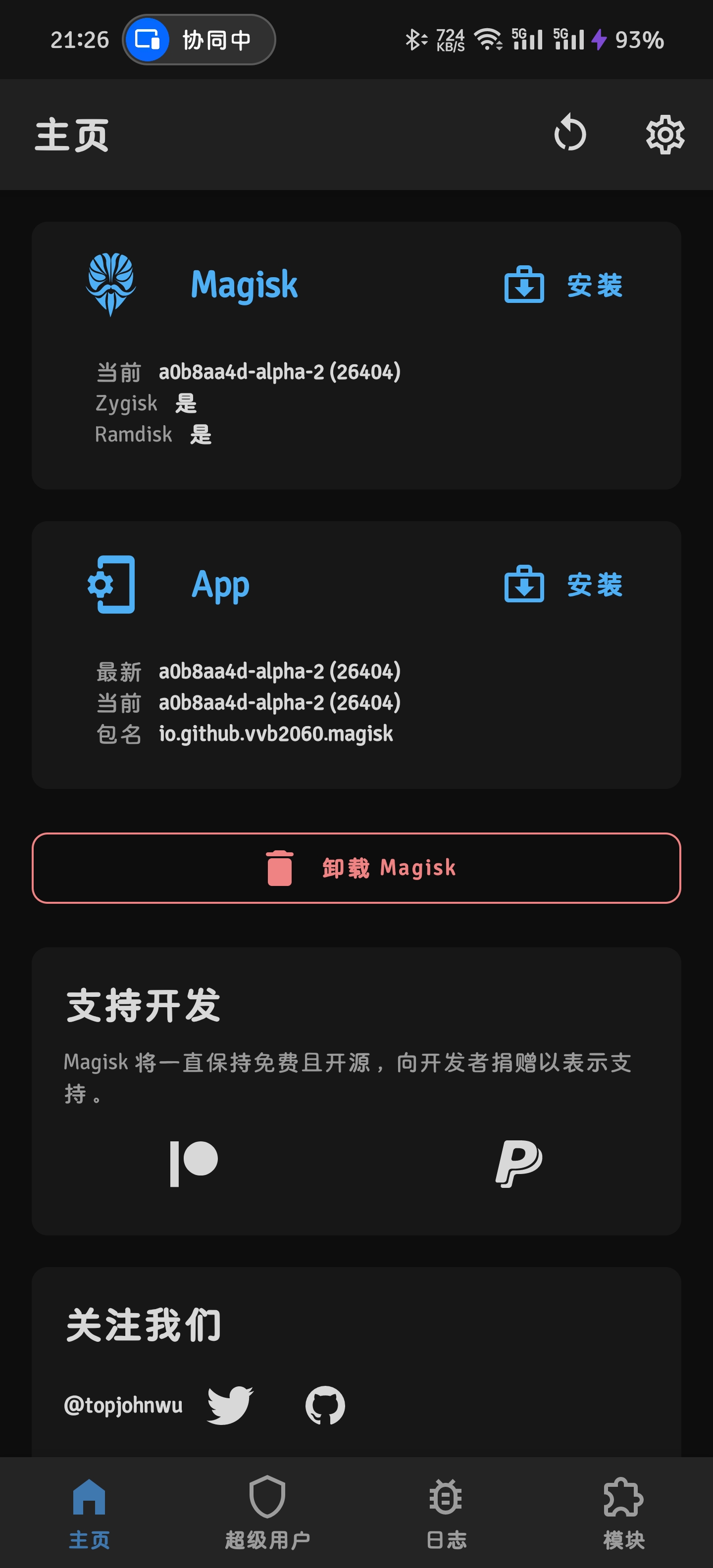Screen dimensions: 713x1568
Task: Open topjohnwu's GitHub page
Action: pyautogui.click(x=325, y=1406)
